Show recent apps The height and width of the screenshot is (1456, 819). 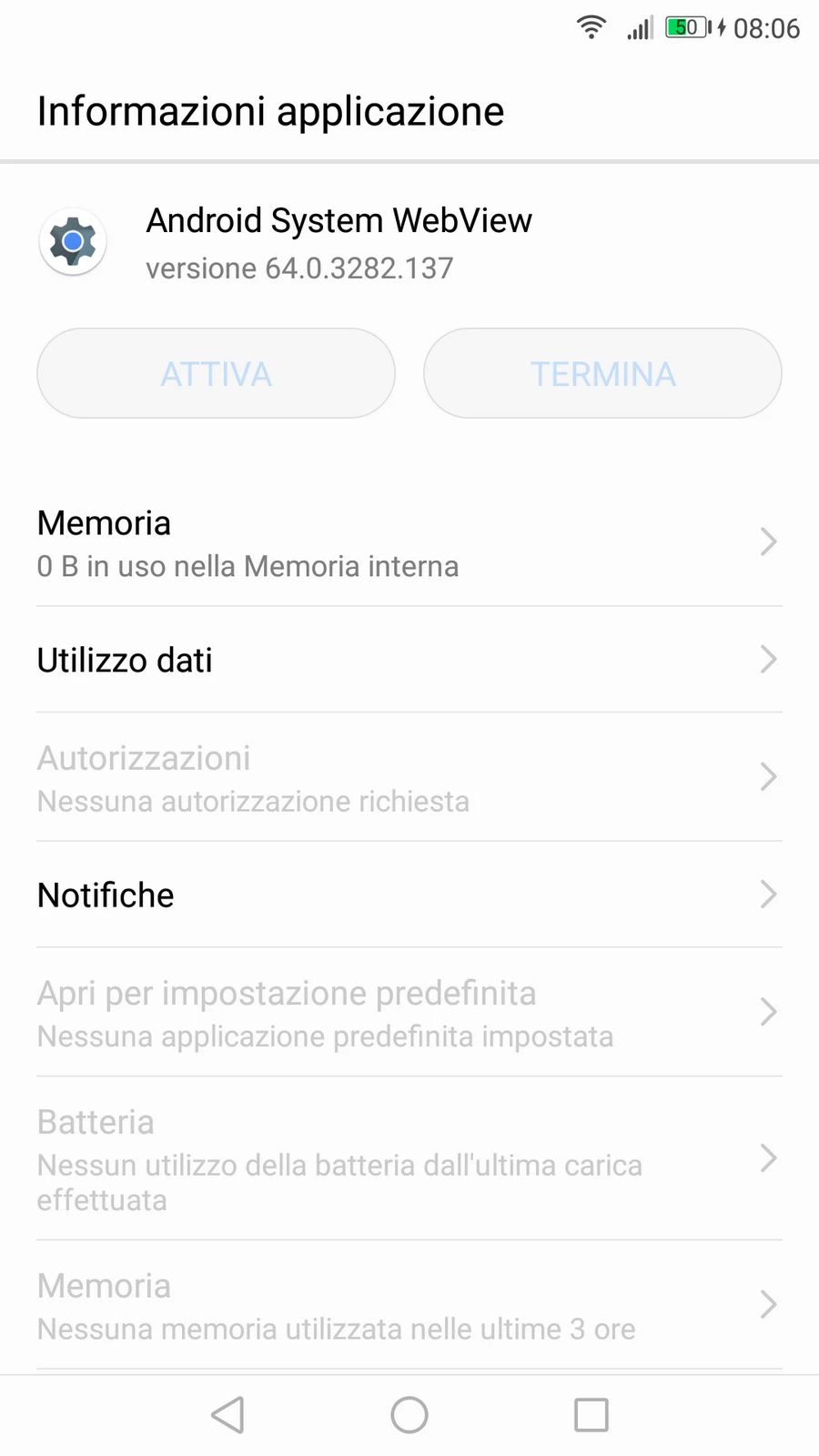coord(591,1415)
